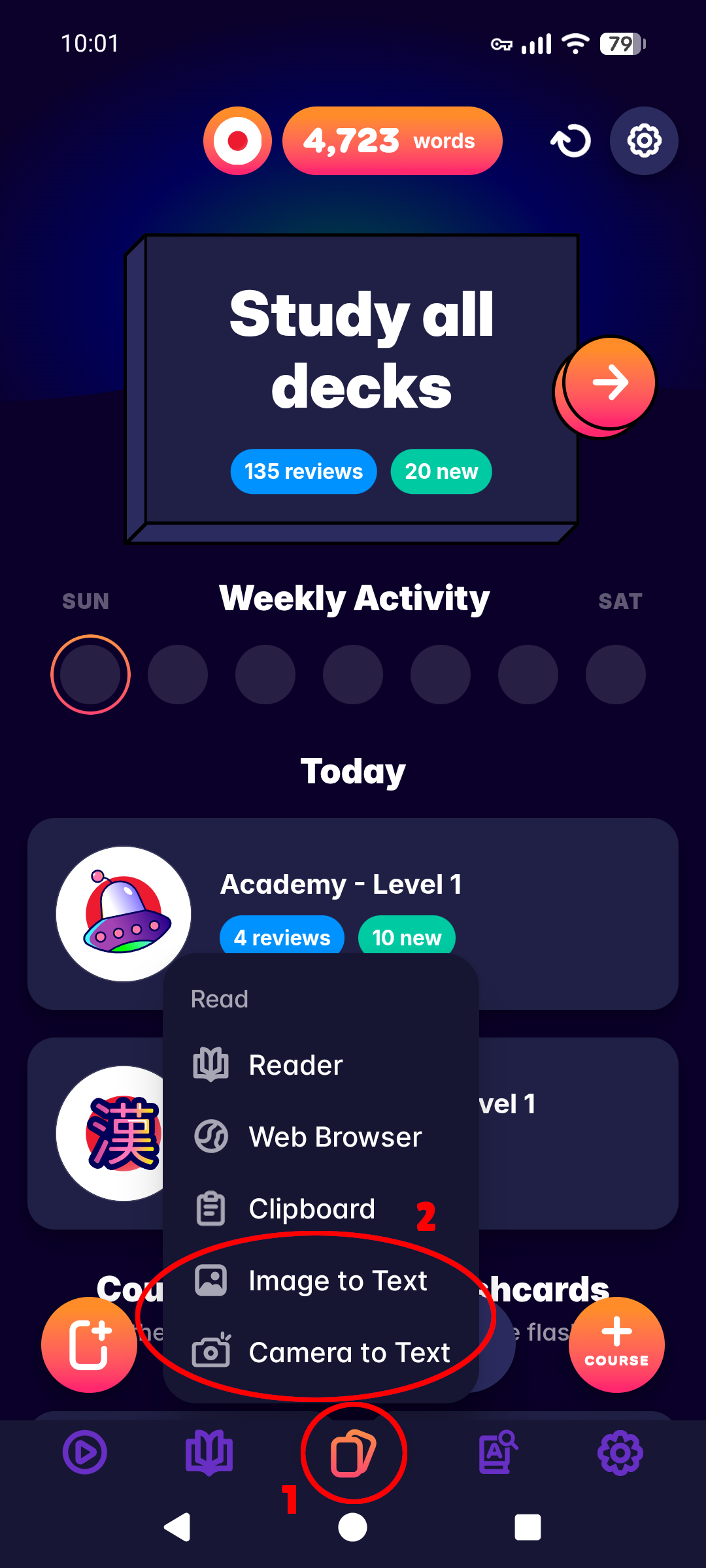Open the 4,723 words counter
The image size is (706, 1568).
tap(392, 140)
